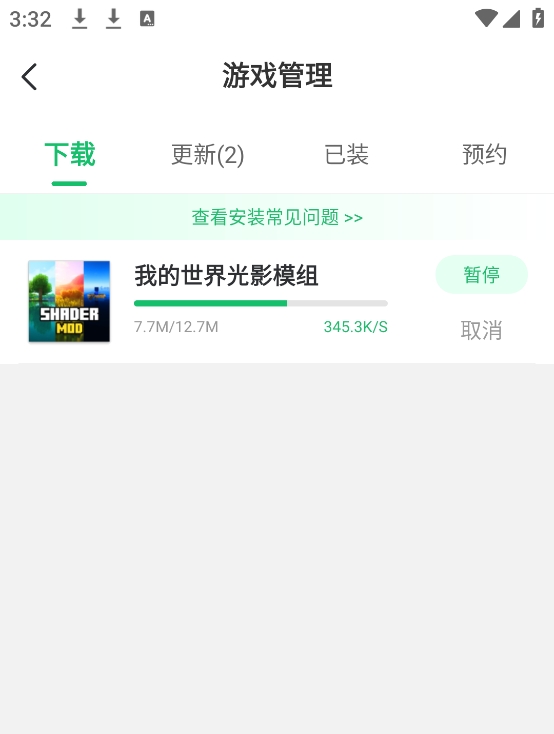Viewport: 554px width, 734px height.
Task: Cancel the download with 取消
Action: point(481,330)
